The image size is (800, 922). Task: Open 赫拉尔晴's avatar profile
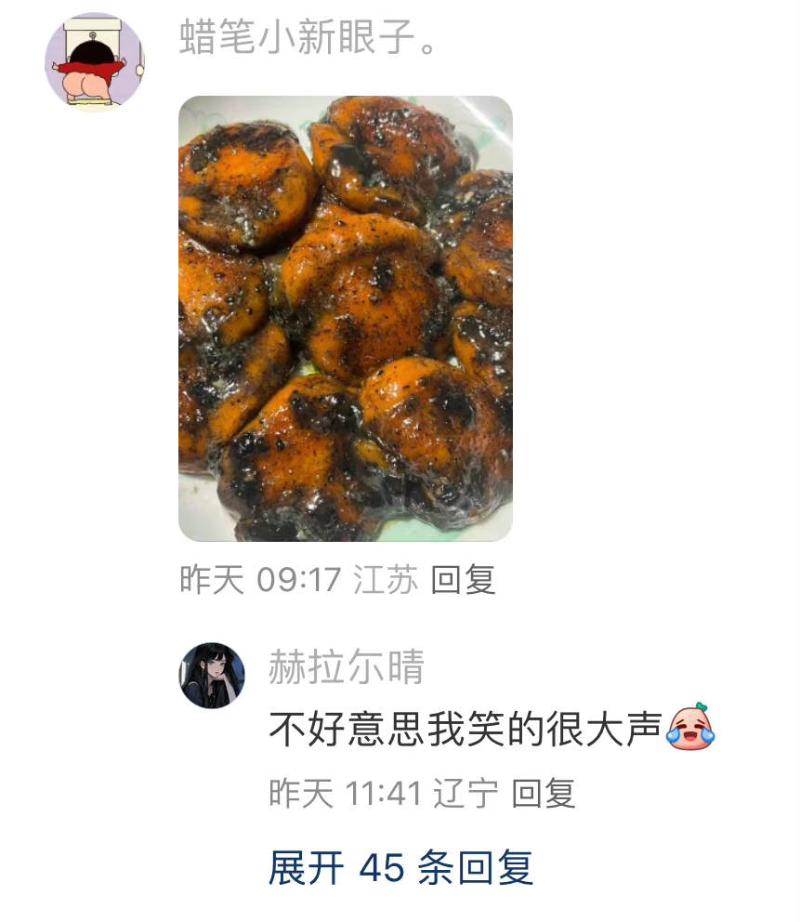[212, 675]
